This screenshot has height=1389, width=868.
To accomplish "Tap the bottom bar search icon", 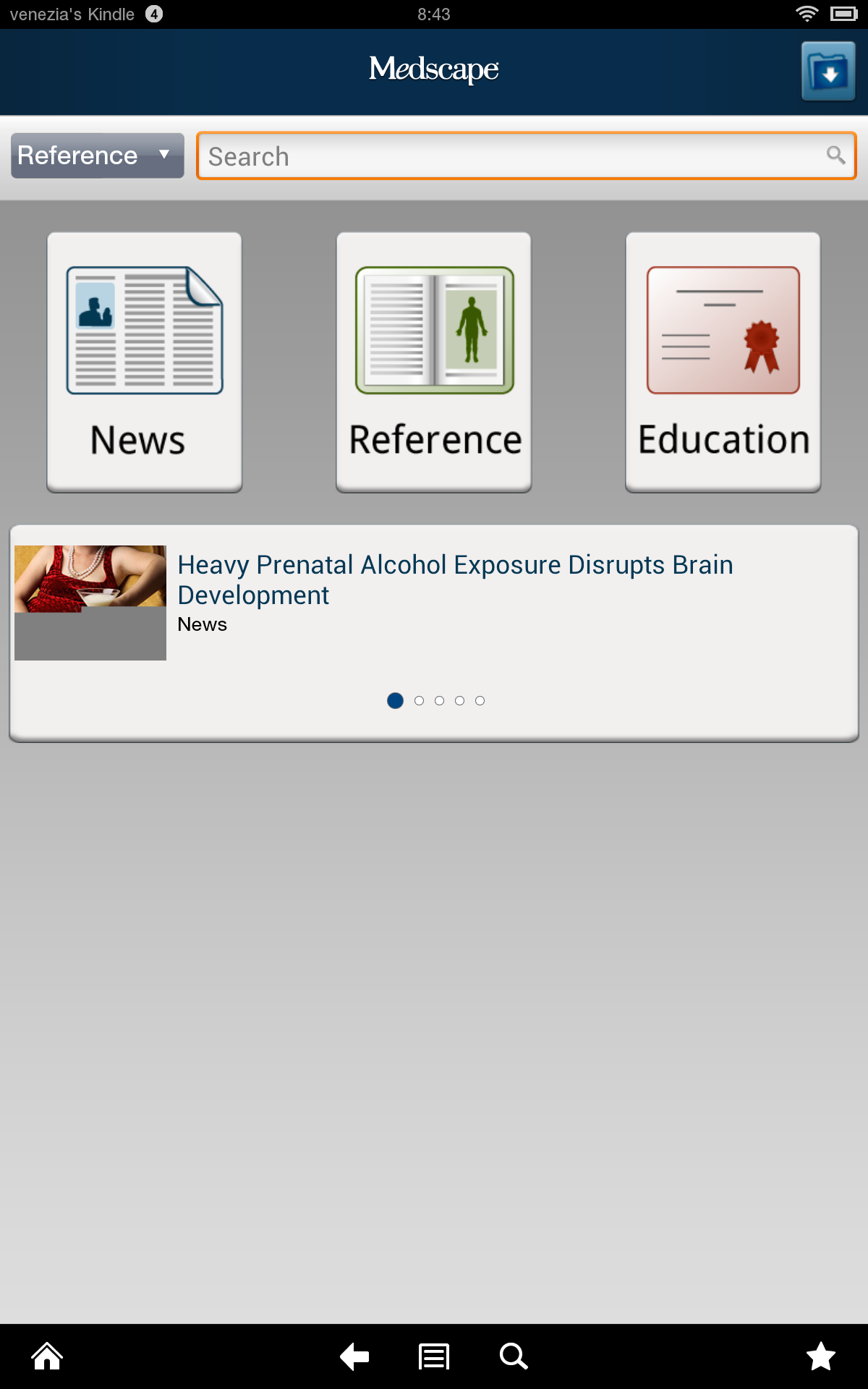I will 514,1356.
